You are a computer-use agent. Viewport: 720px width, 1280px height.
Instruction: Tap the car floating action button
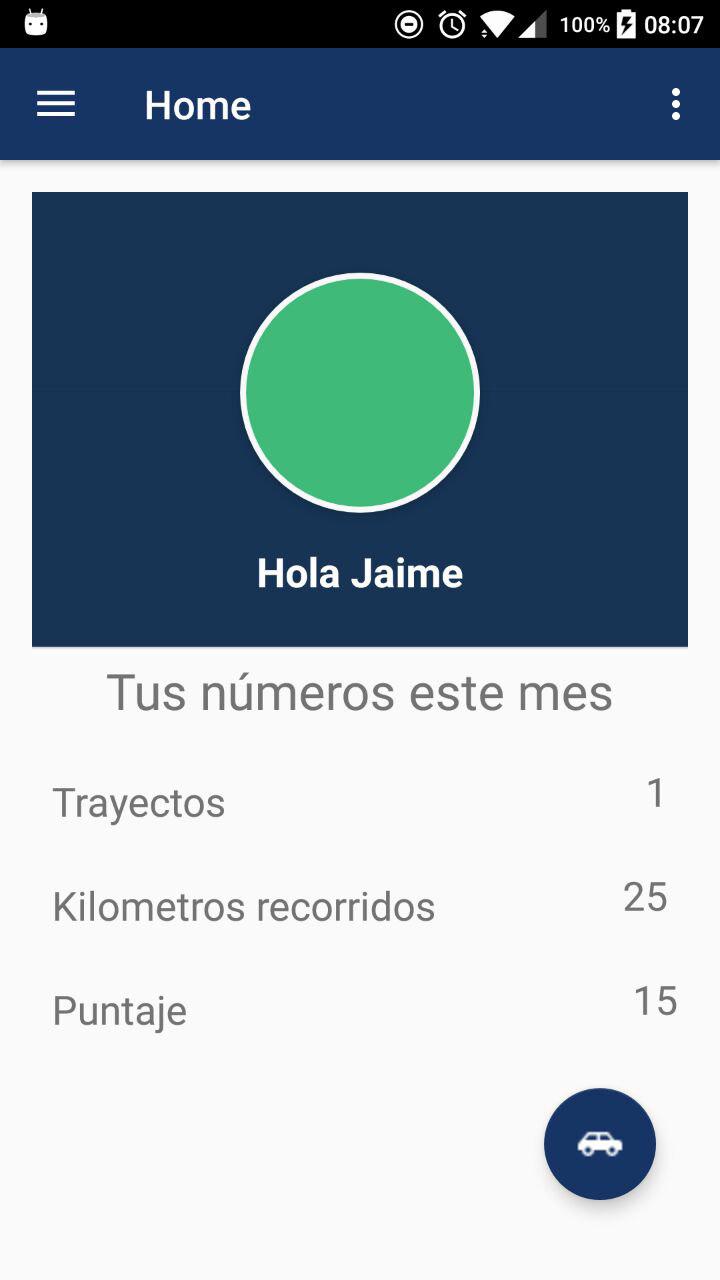600,1143
